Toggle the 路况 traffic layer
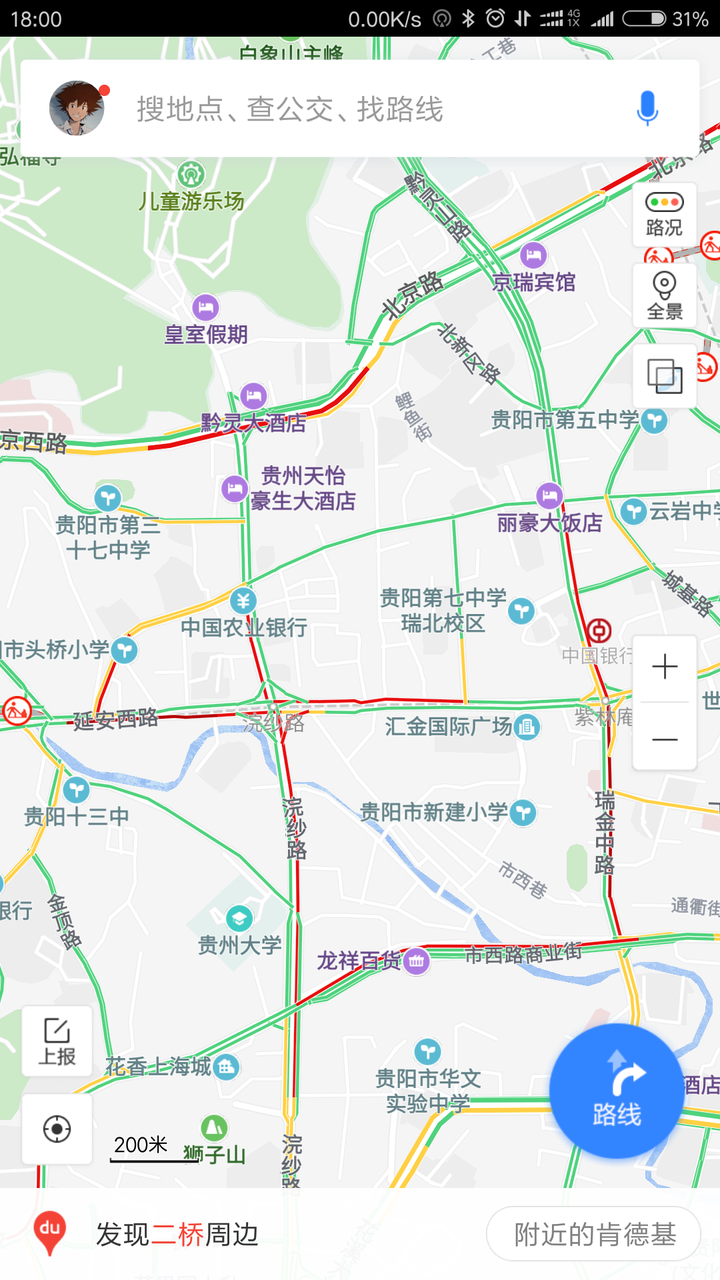 664,214
